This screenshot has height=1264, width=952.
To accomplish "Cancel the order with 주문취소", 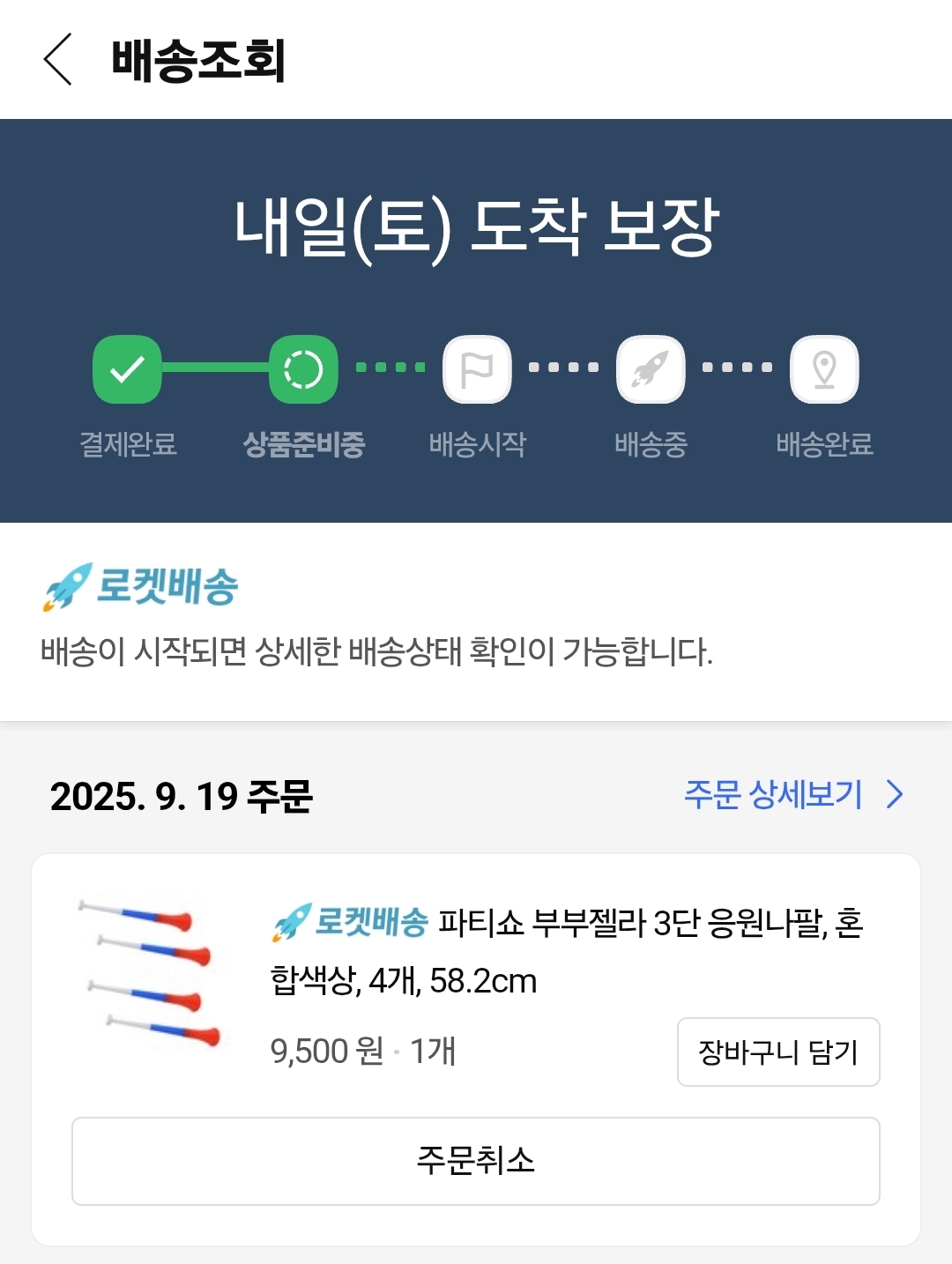I will [x=475, y=1160].
